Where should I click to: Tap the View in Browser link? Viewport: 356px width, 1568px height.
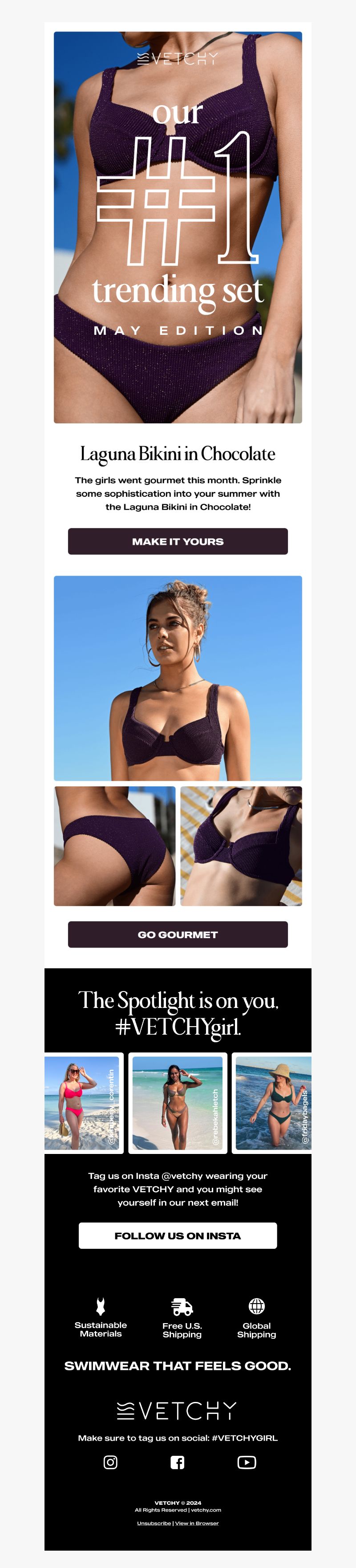pos(197,1523)
